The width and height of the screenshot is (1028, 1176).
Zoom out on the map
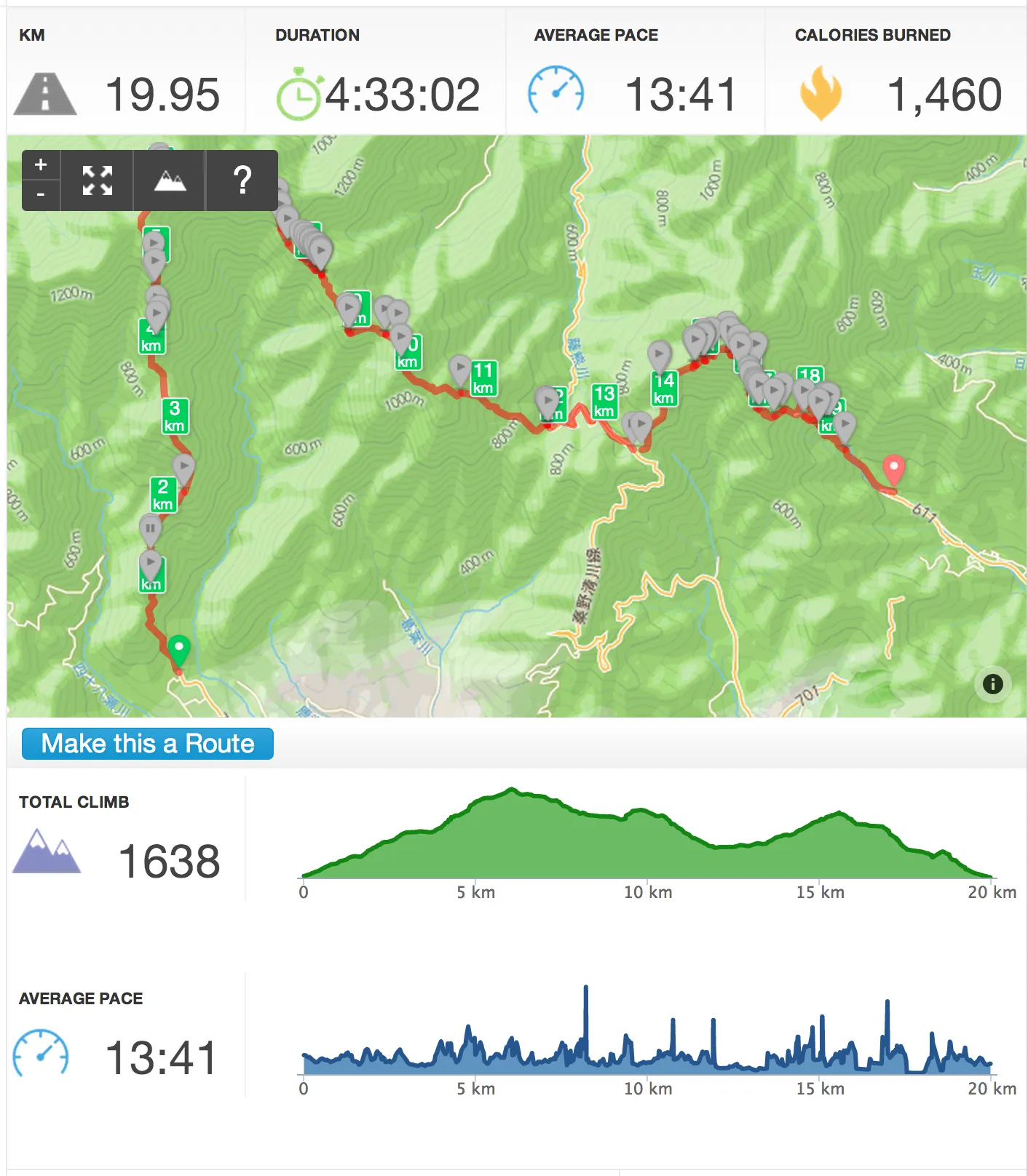[41, 194]
